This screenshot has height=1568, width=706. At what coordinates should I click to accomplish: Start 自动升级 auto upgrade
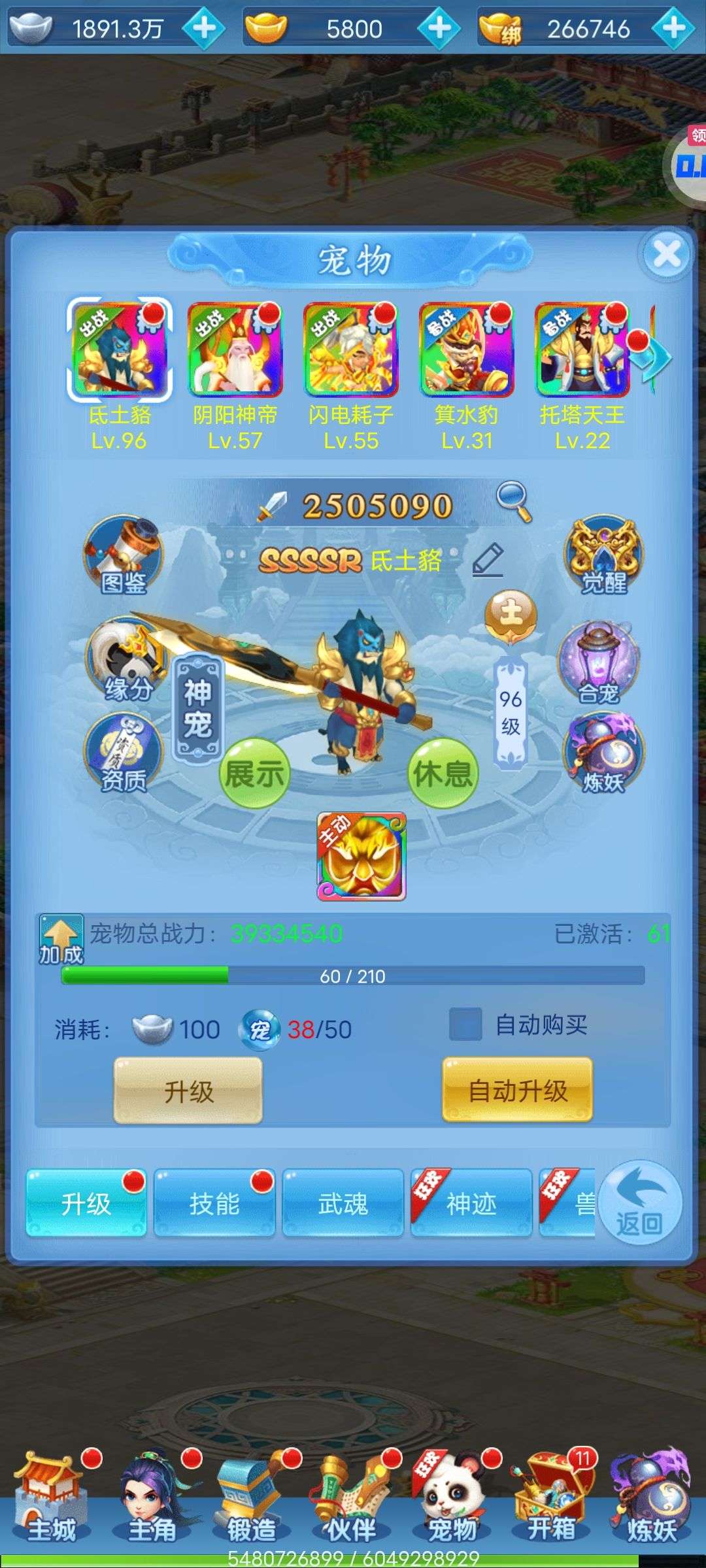(518, 1090)
